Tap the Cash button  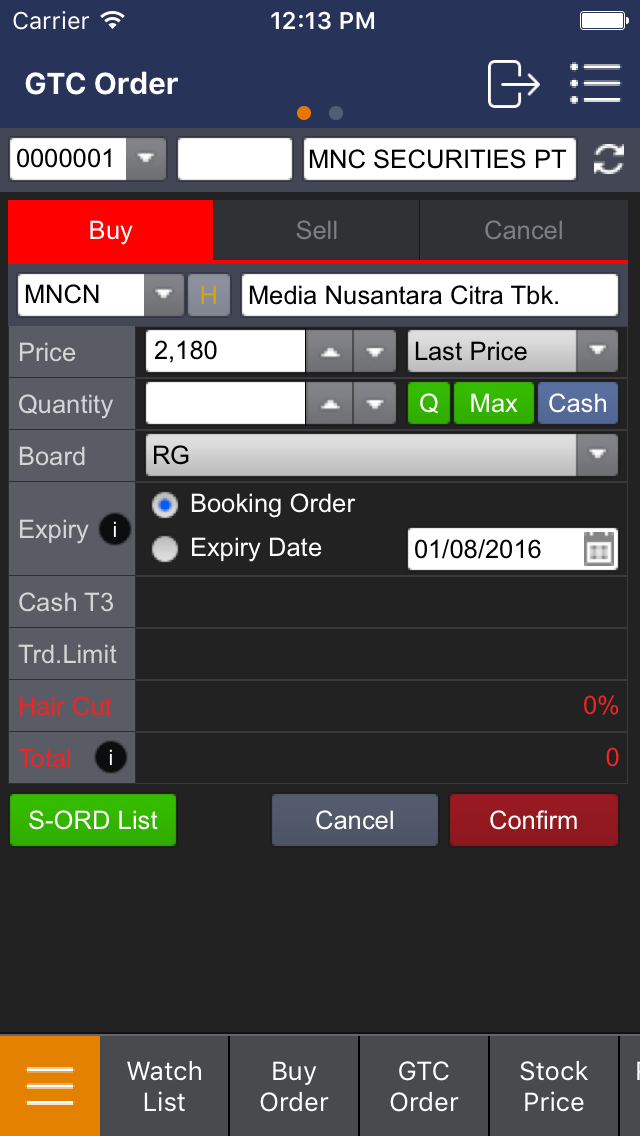pyautogui.click(x=578, y=403)
